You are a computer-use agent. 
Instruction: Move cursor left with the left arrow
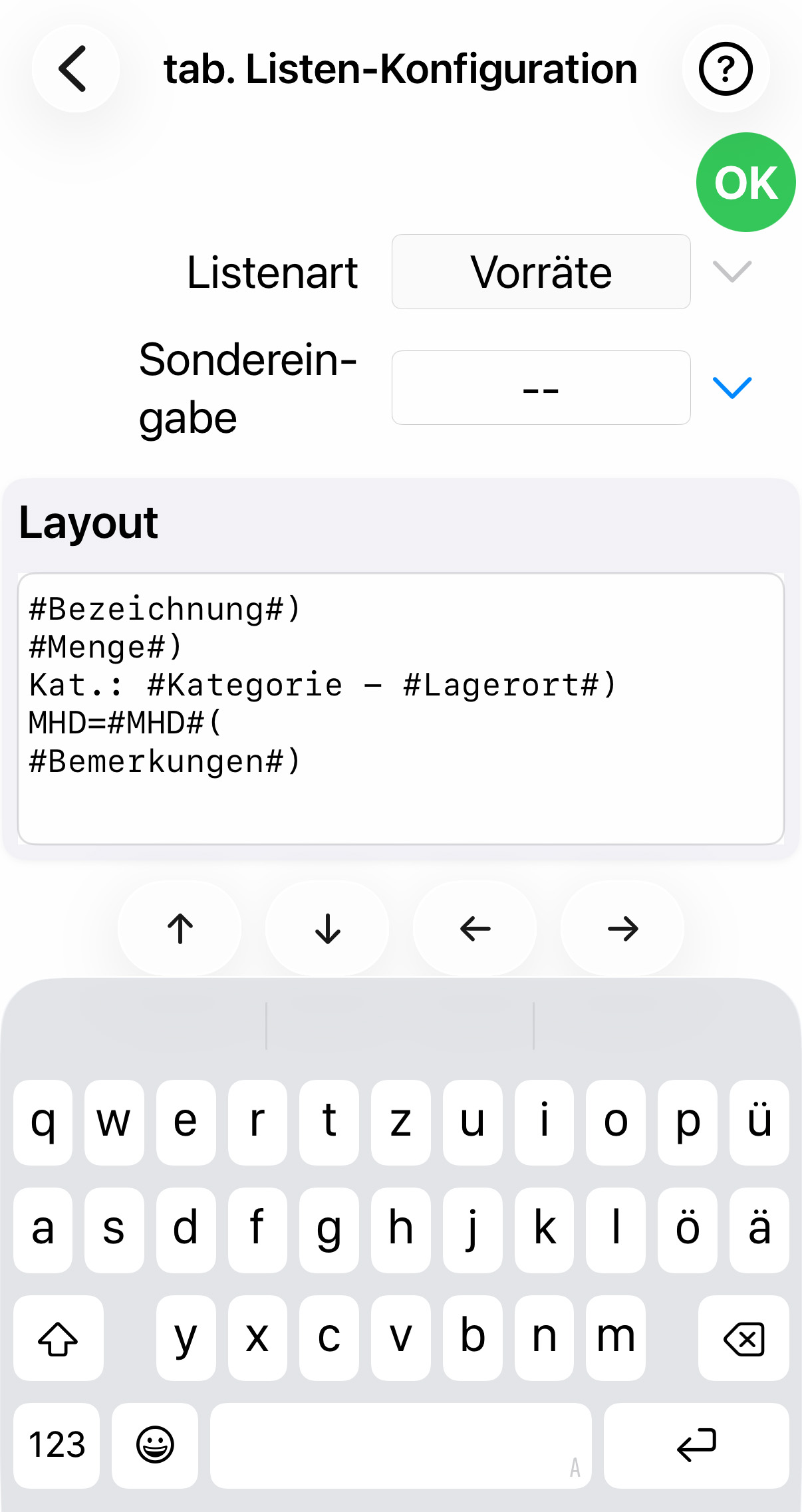(475, 928)
